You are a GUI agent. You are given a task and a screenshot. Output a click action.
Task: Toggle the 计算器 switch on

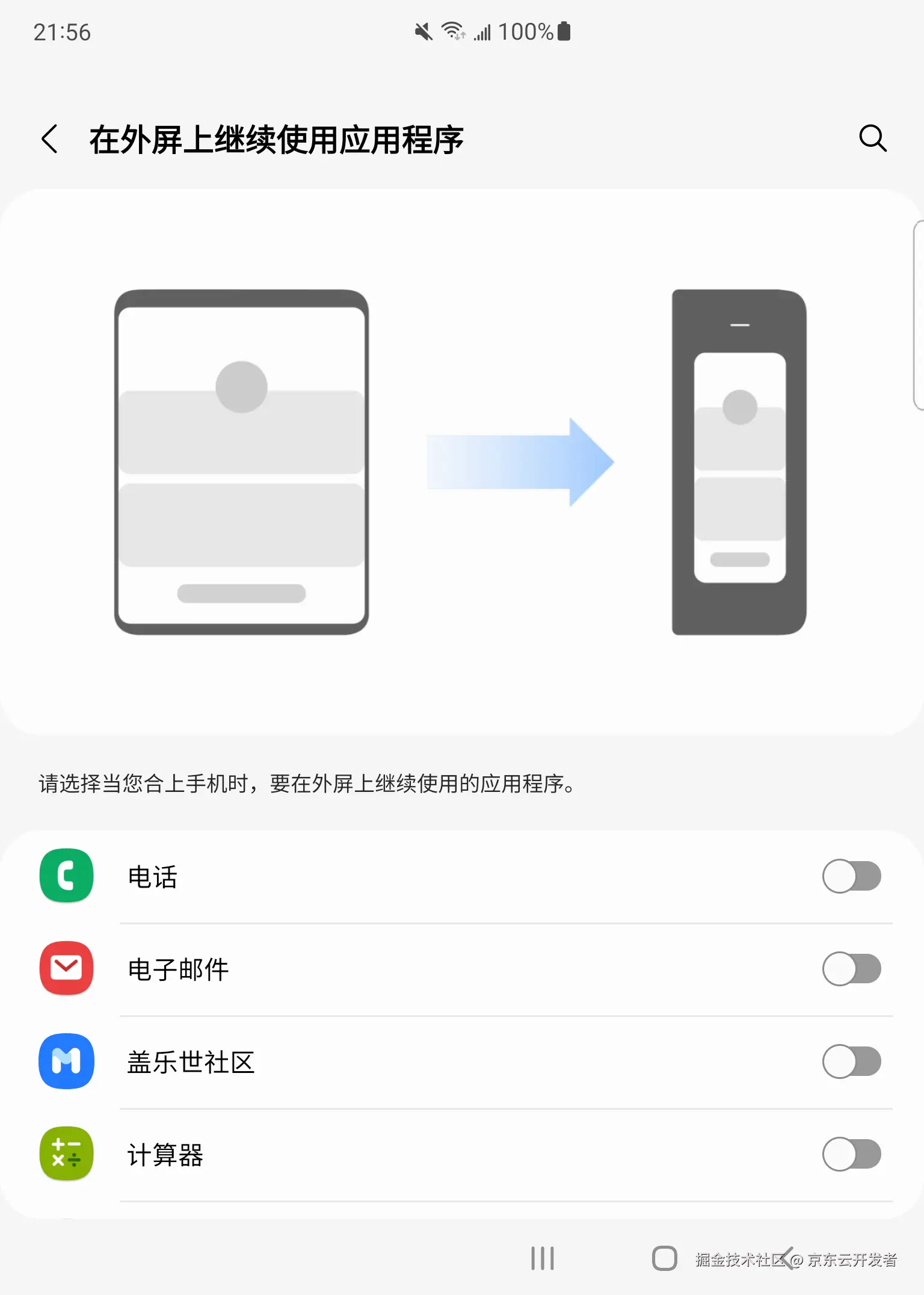[x=851, y=1154]
